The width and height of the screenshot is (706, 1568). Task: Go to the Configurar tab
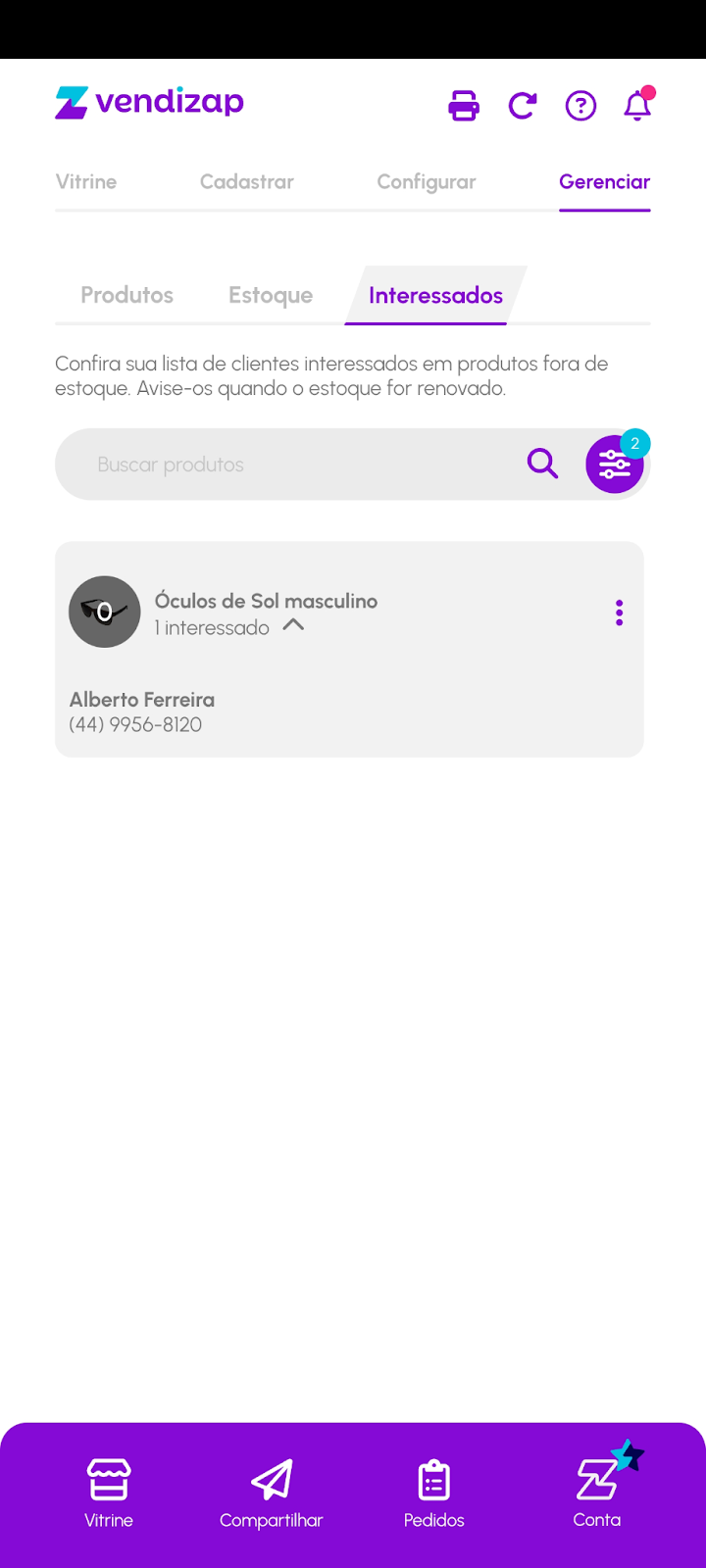(x=427, y=181)
